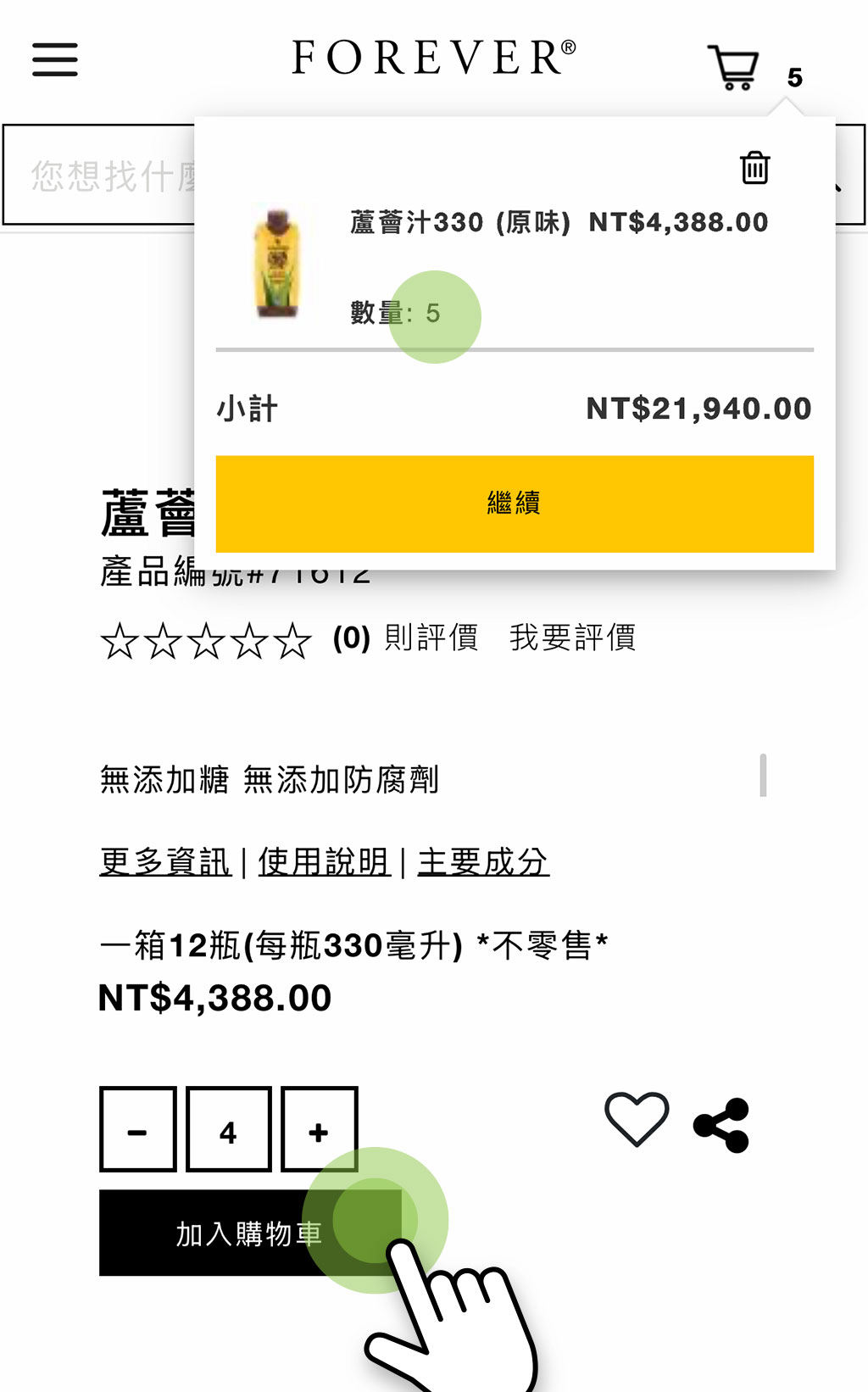The height and width of the screenshot is (1392, 868).
Task: Open the hamburger menu
Action: [55, 59]
